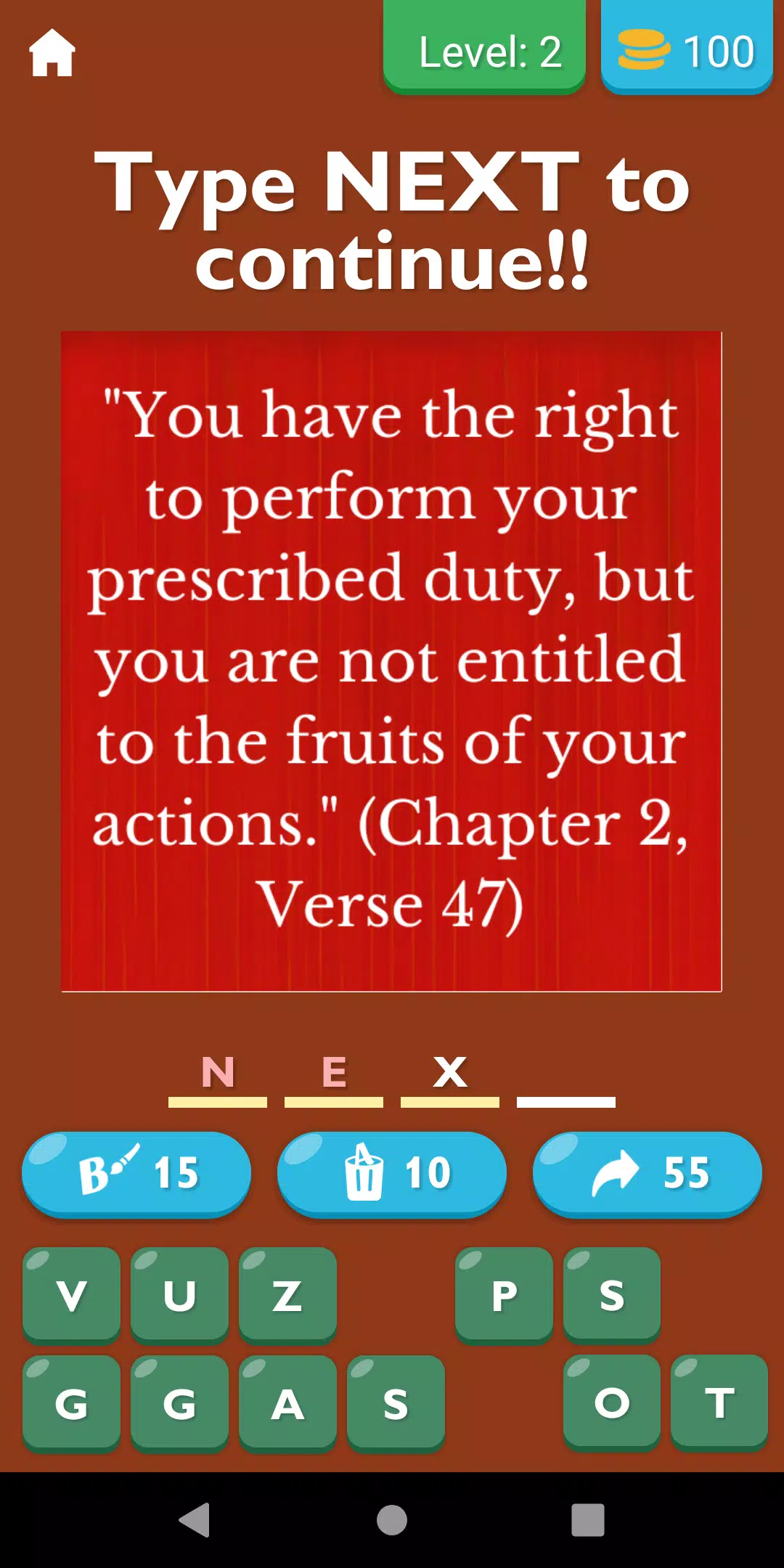This screenshot has height=1568, width=784.
Task: Open the coins balance button
Action: (687, 47)
